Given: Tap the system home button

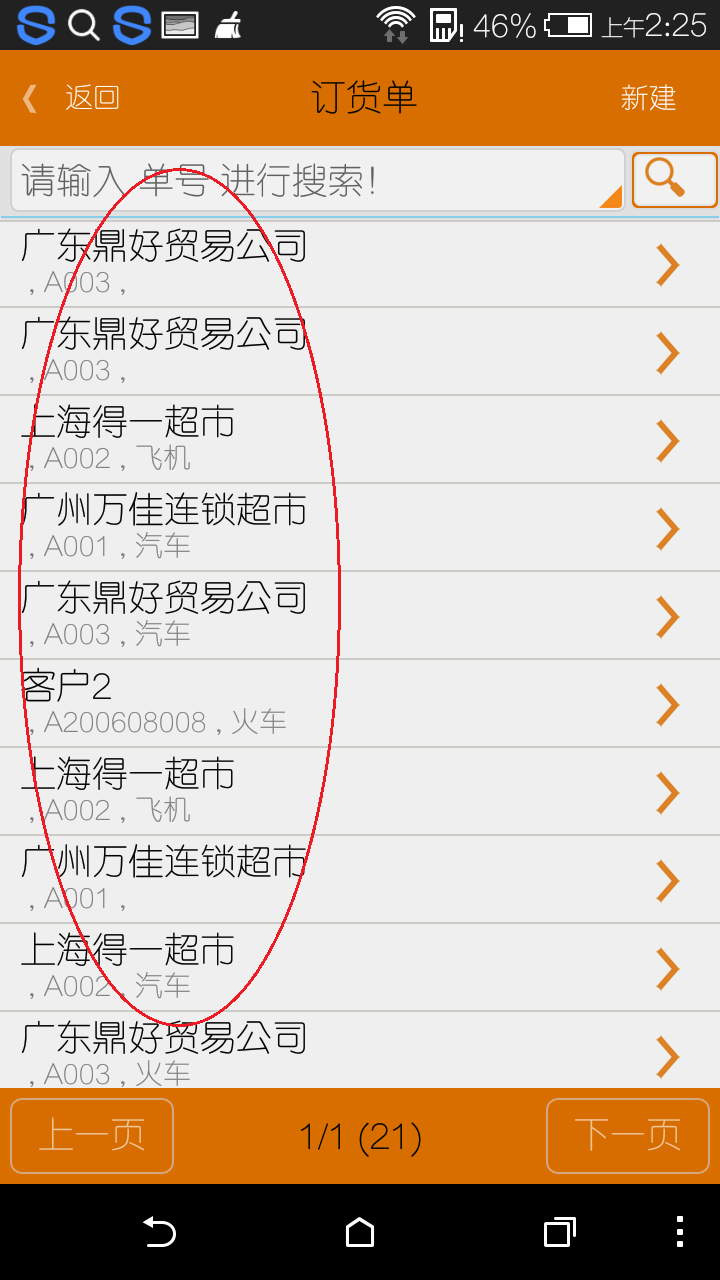Looking at the screenshot, I should coord(360,1232).
